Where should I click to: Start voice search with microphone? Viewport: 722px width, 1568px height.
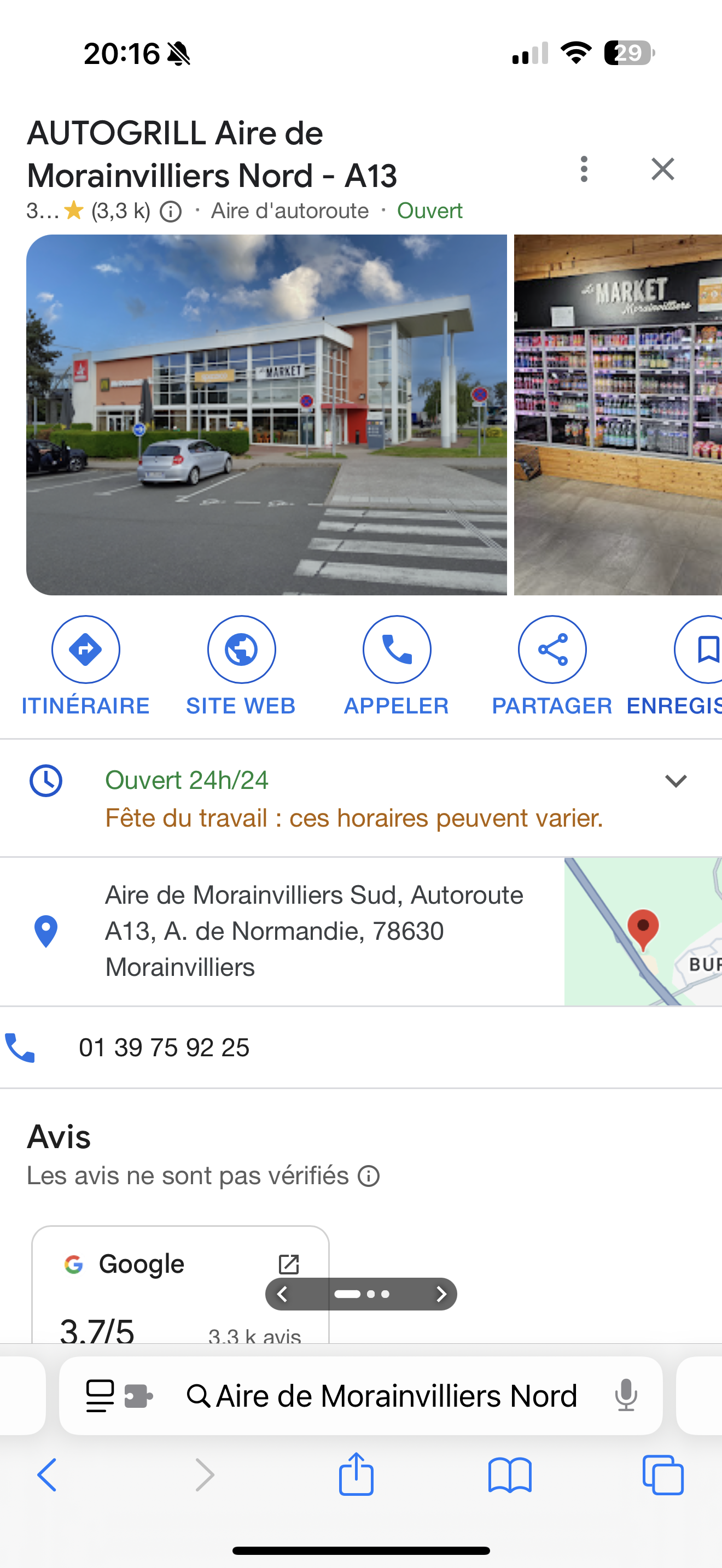click(625, 1396)
